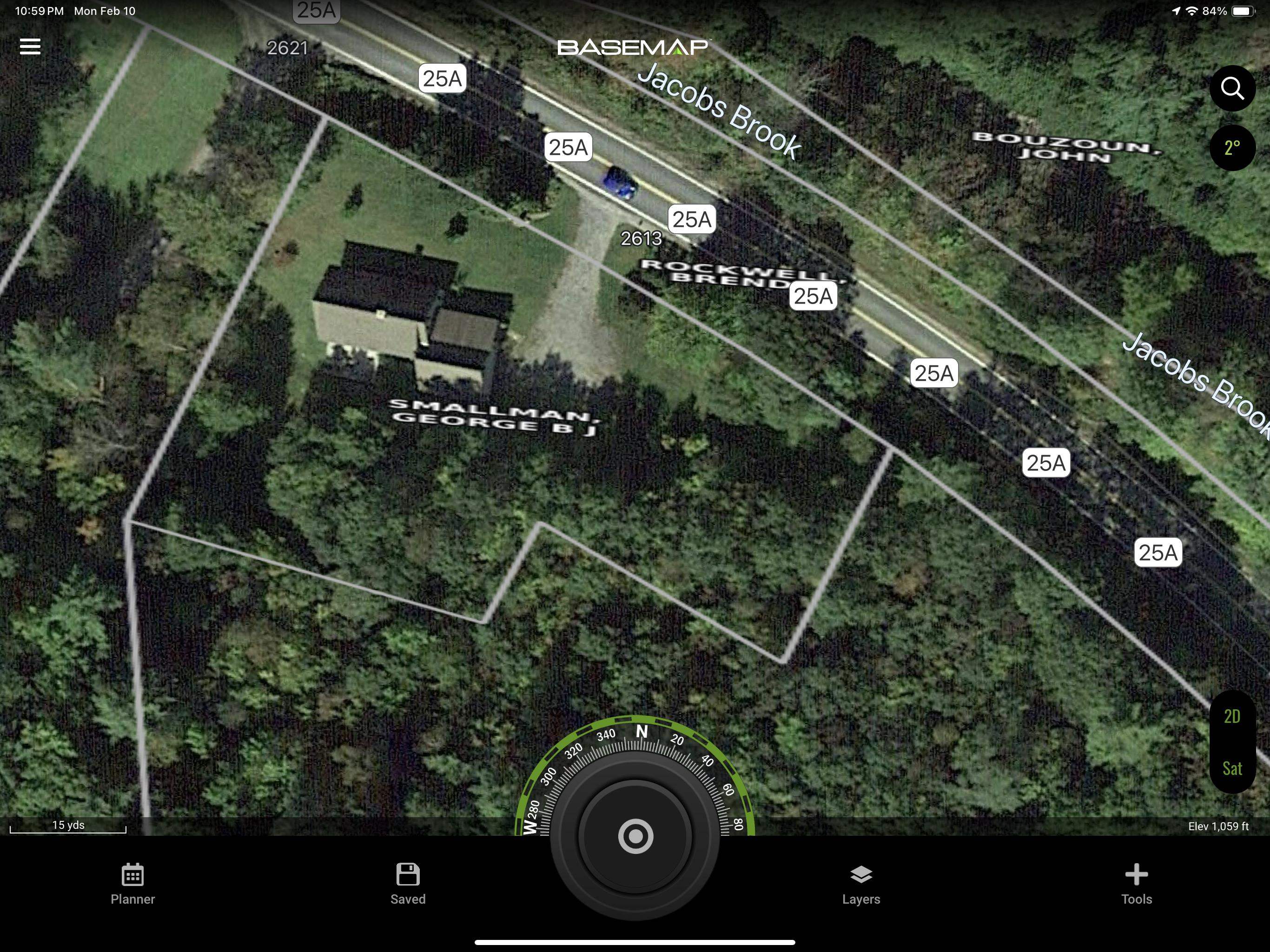Screen dimensions: 1270x952
Task: Tap the 2° compass heading button
Action: click(1232, 147)
